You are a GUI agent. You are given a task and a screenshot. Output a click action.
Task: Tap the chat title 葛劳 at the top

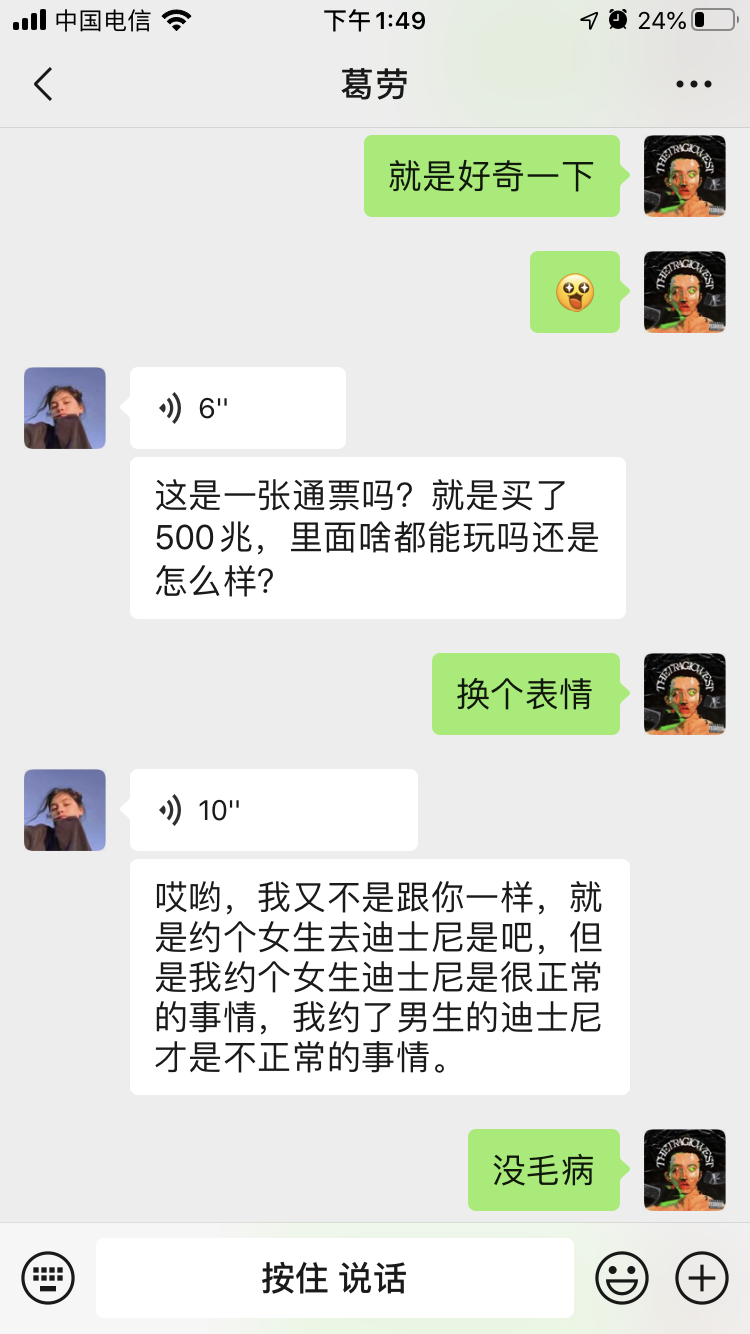pyautogui.click(x=375, y=84)
